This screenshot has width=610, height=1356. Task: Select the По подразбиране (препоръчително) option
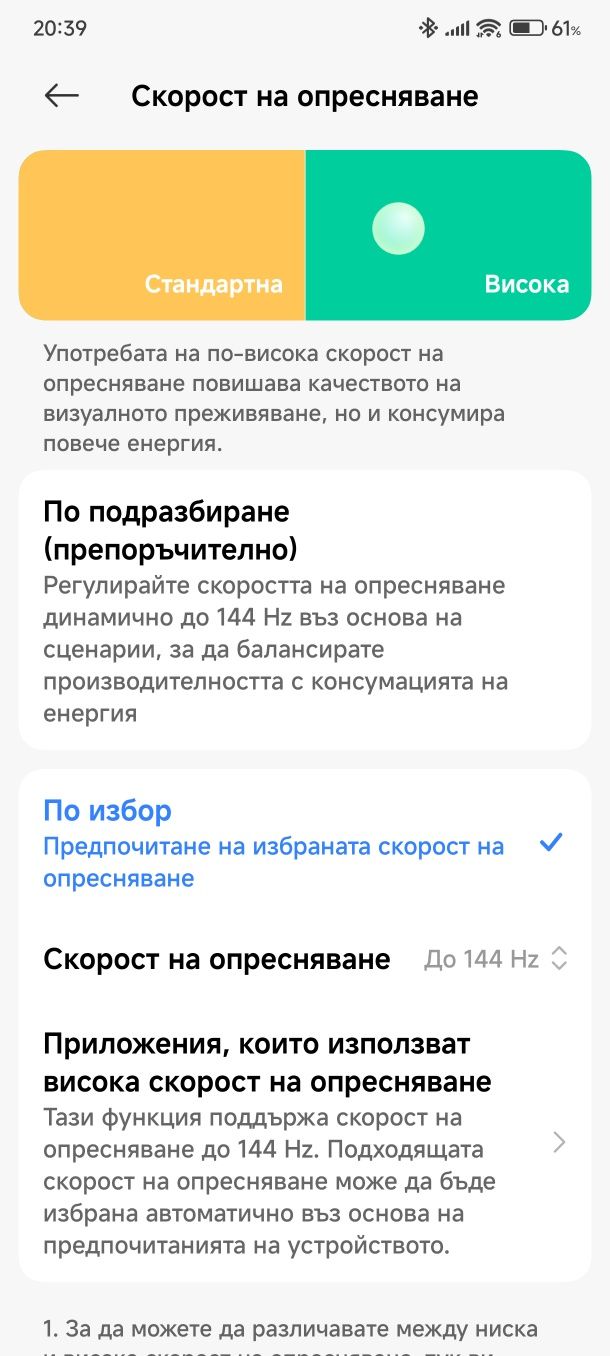304,609
